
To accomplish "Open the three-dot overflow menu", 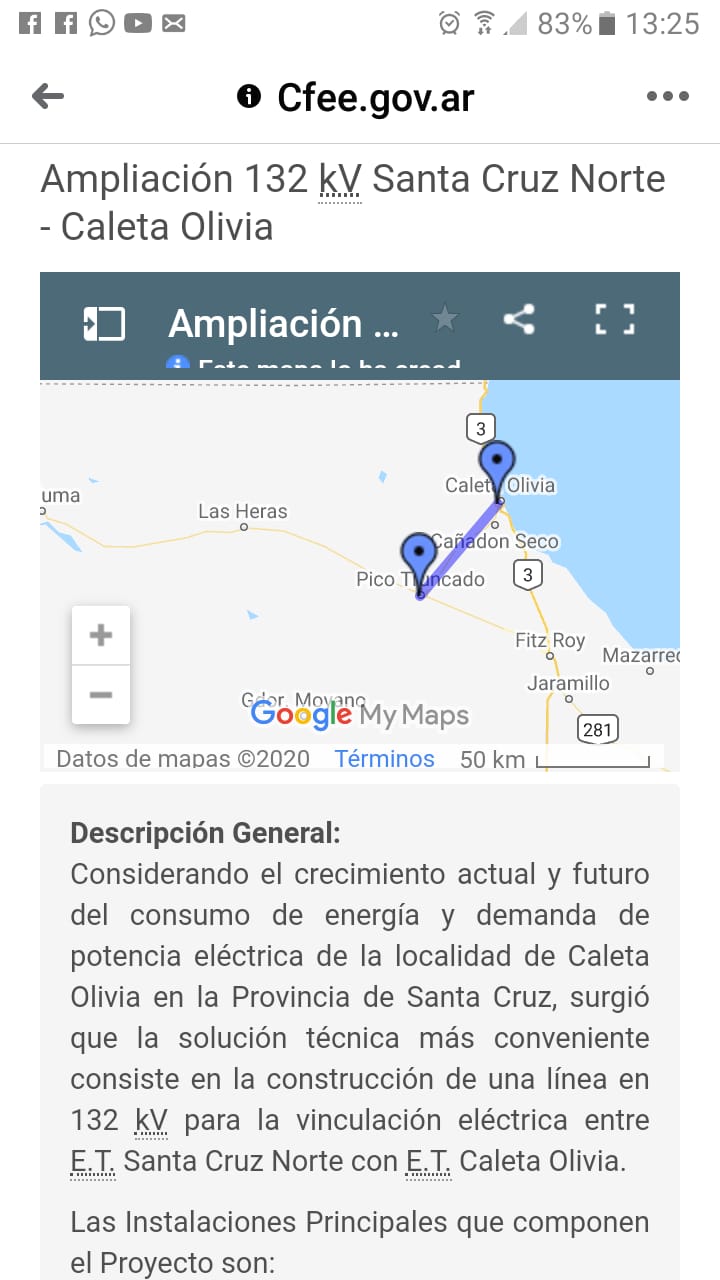I will coord(667,97).
